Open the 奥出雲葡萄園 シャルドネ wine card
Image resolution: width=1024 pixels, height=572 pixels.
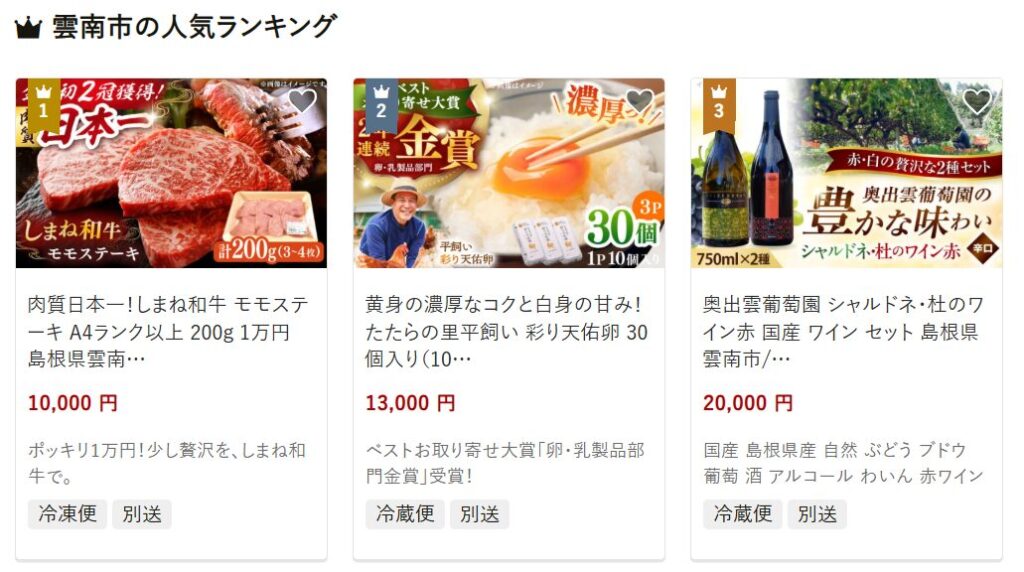(846, 330)
